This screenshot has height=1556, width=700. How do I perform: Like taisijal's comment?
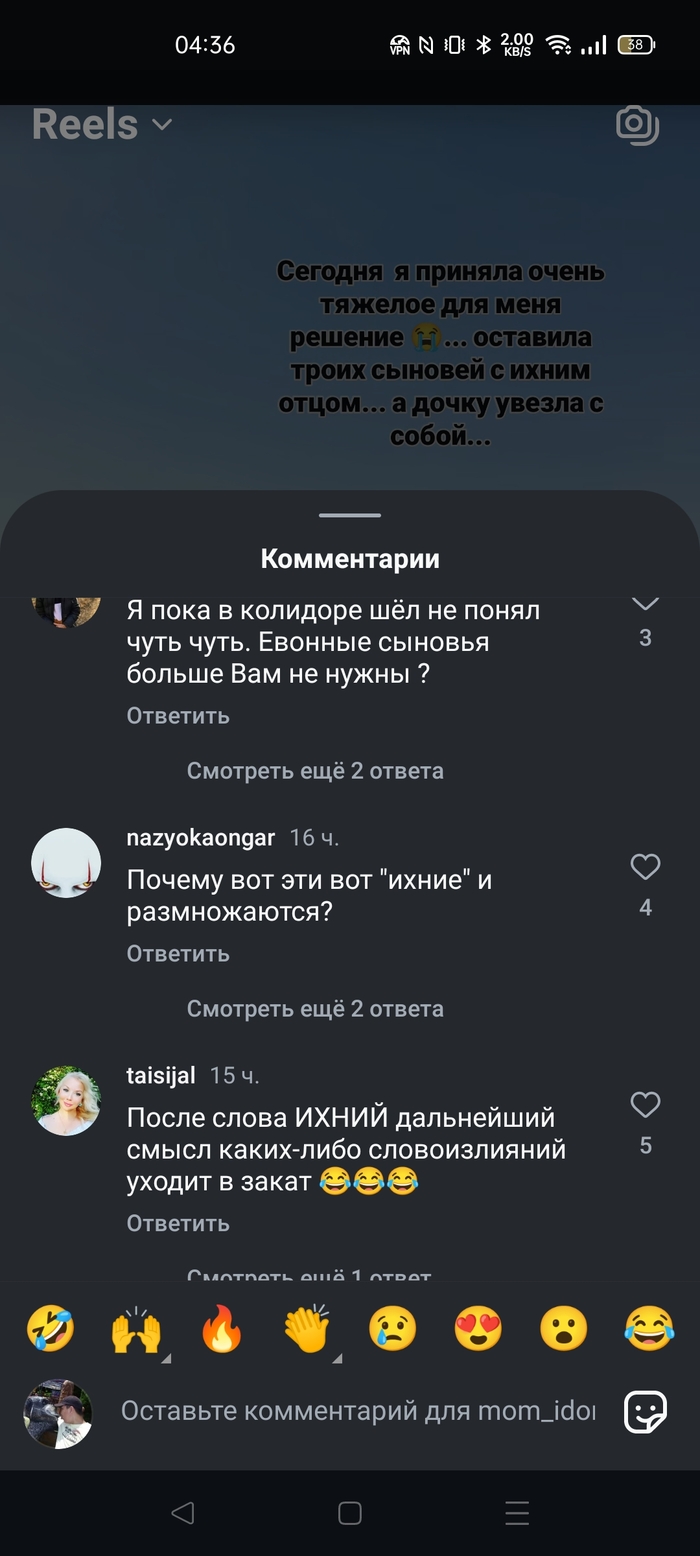(645, 1104)
